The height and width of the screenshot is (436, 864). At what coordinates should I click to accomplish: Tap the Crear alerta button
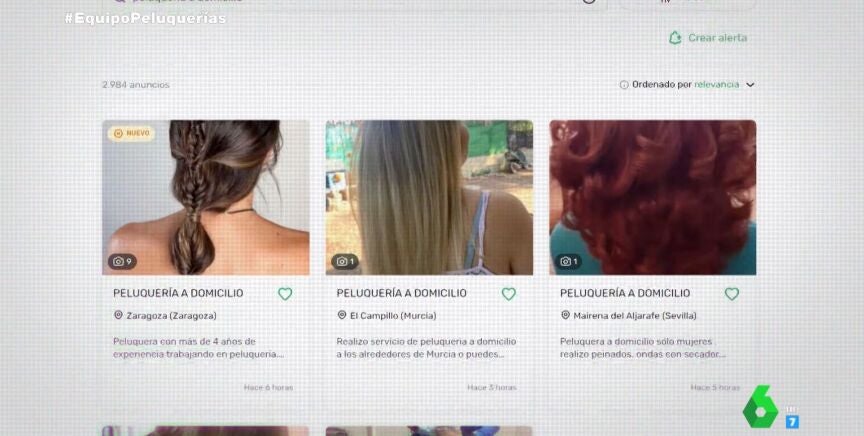(x=708, y=38)
